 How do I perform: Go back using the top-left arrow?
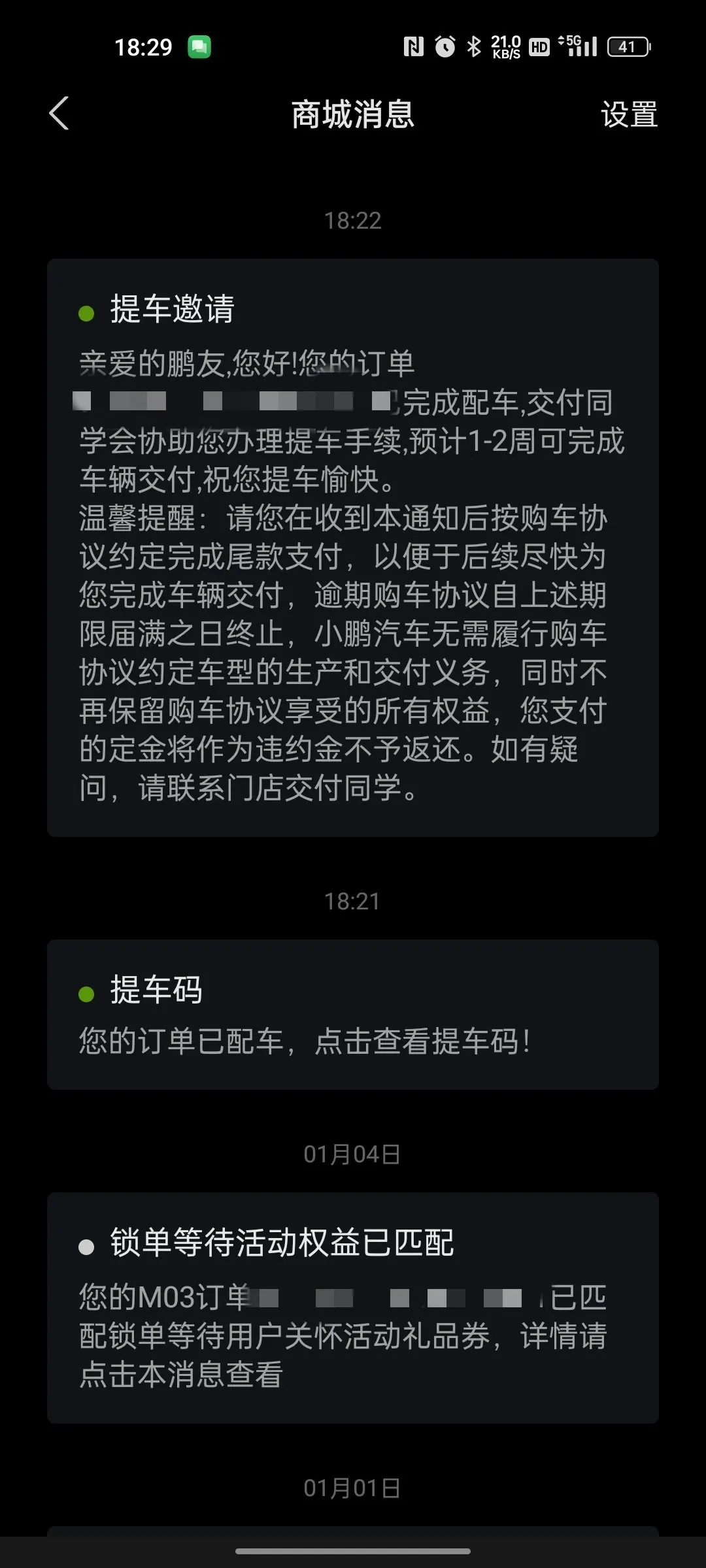(59, 114)
